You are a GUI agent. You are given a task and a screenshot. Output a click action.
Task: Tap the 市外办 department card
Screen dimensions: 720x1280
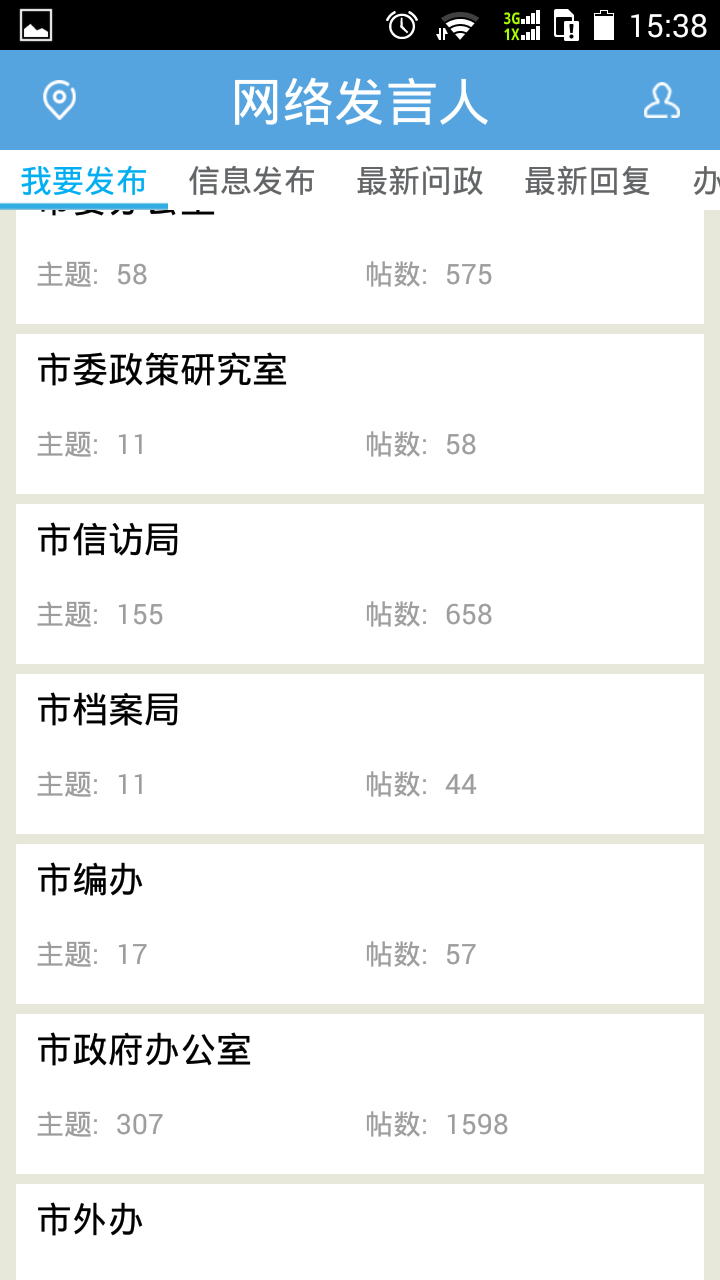pyautogui.click(x=360, y=1232)
